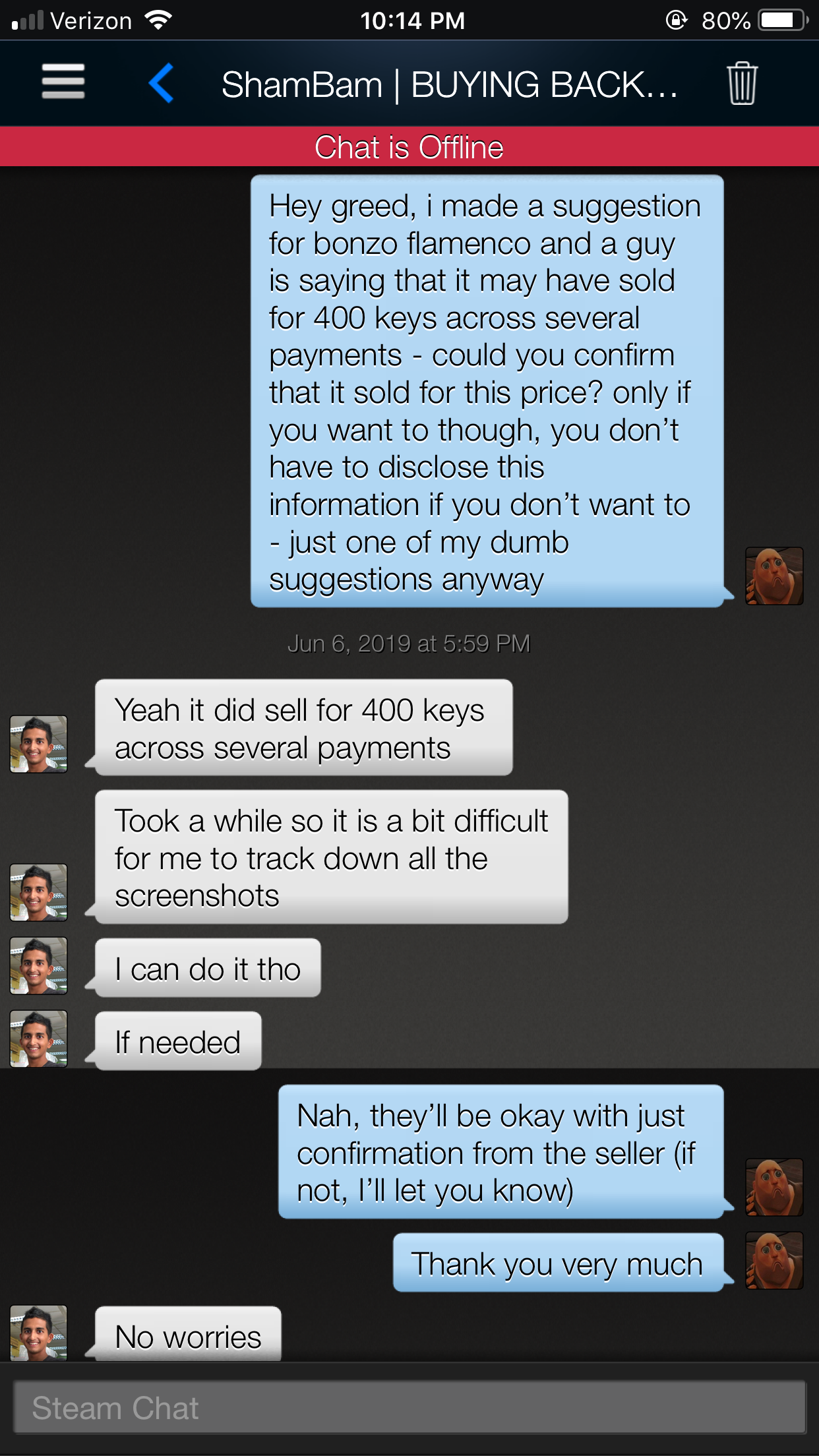Delete this chat with the trash icon

(742, 83)
